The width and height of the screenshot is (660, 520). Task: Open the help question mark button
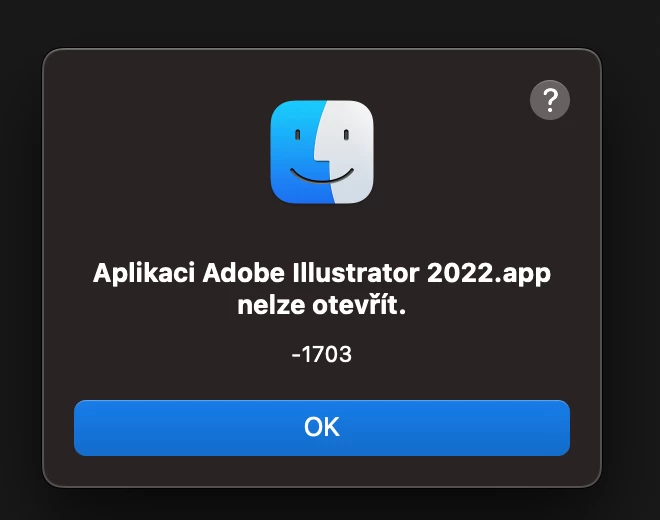[x=549, y=100]
